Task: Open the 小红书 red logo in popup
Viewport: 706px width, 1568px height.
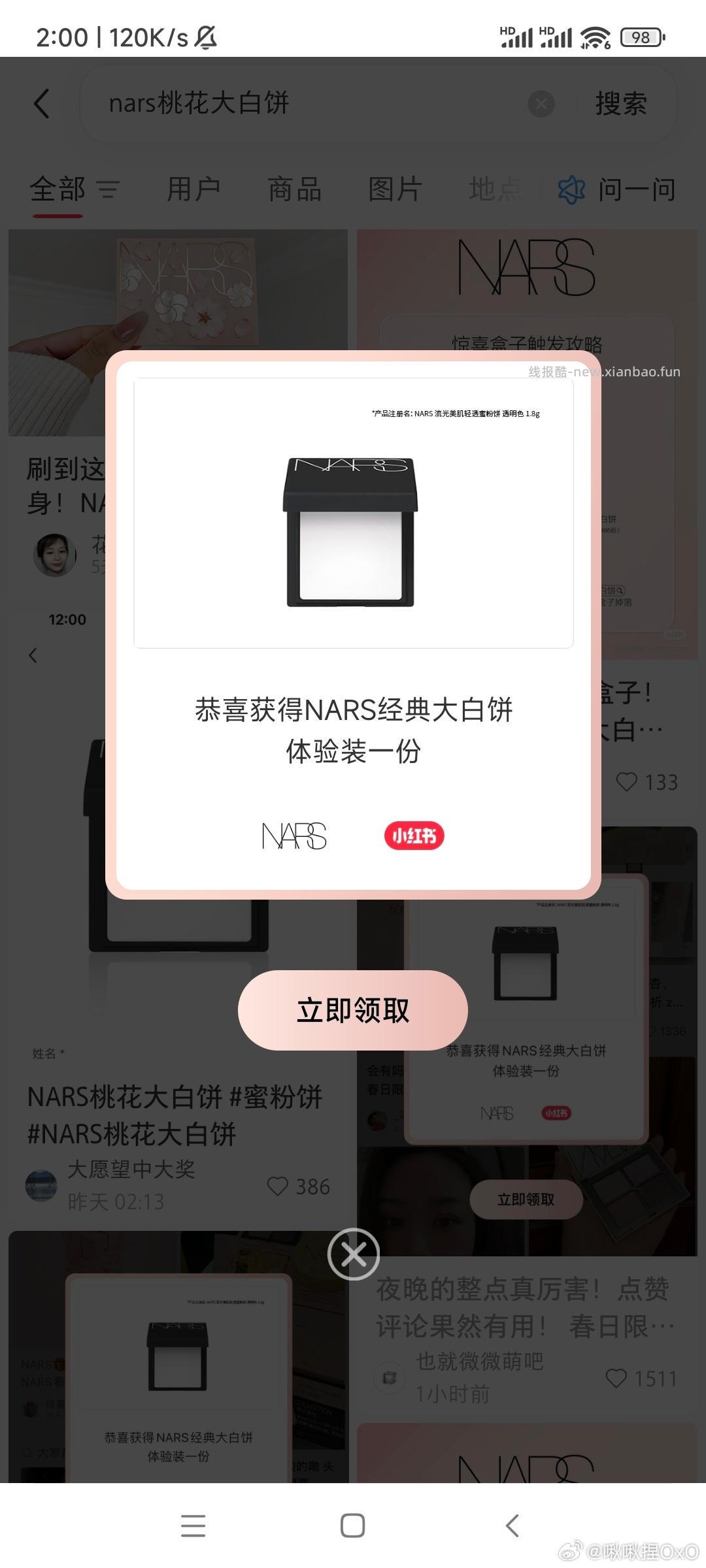Action: 416,836
